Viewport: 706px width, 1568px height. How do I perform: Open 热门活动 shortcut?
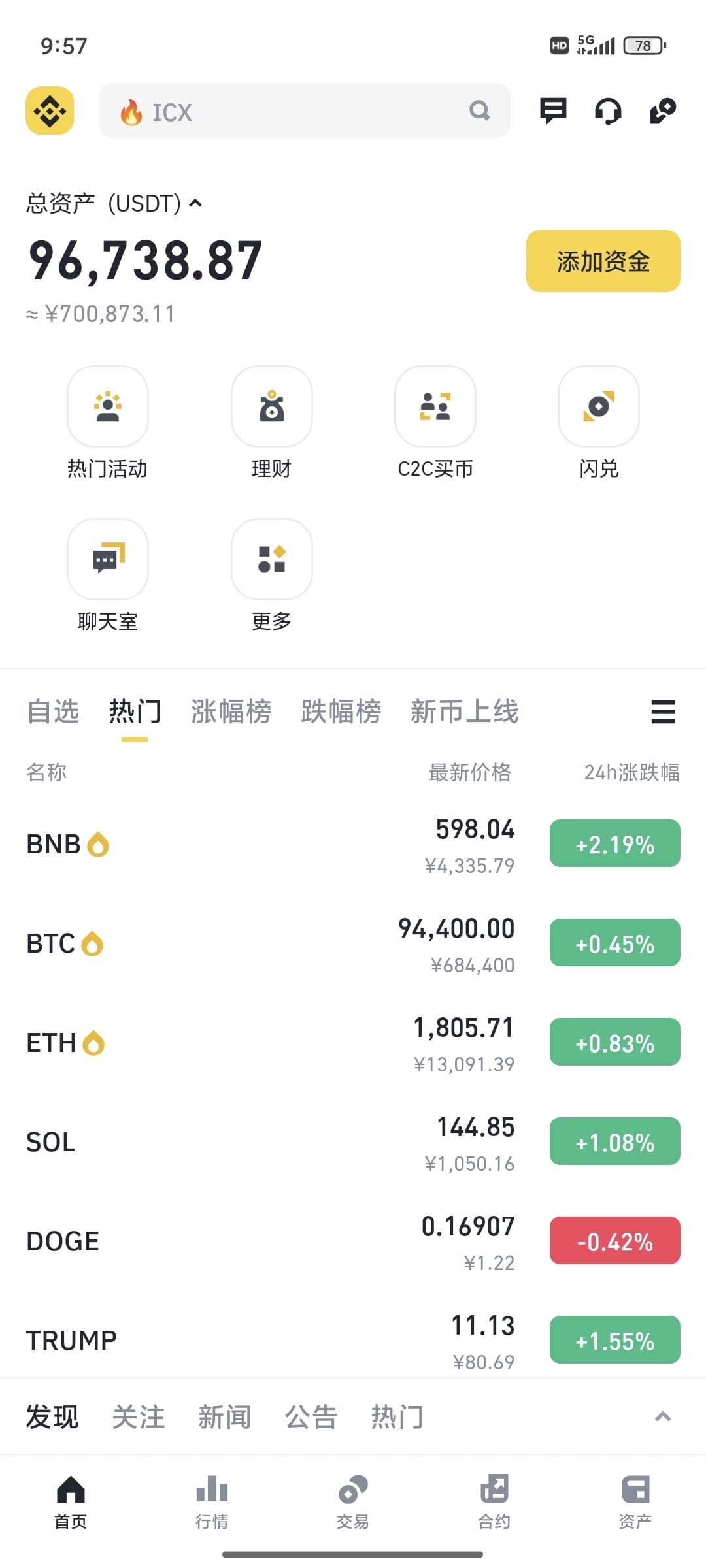[x=108, y=423]
